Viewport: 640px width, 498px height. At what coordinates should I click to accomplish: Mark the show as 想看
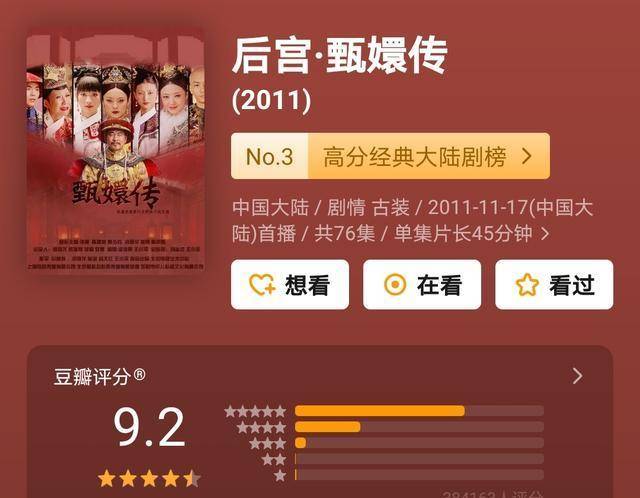pos(290,285)
